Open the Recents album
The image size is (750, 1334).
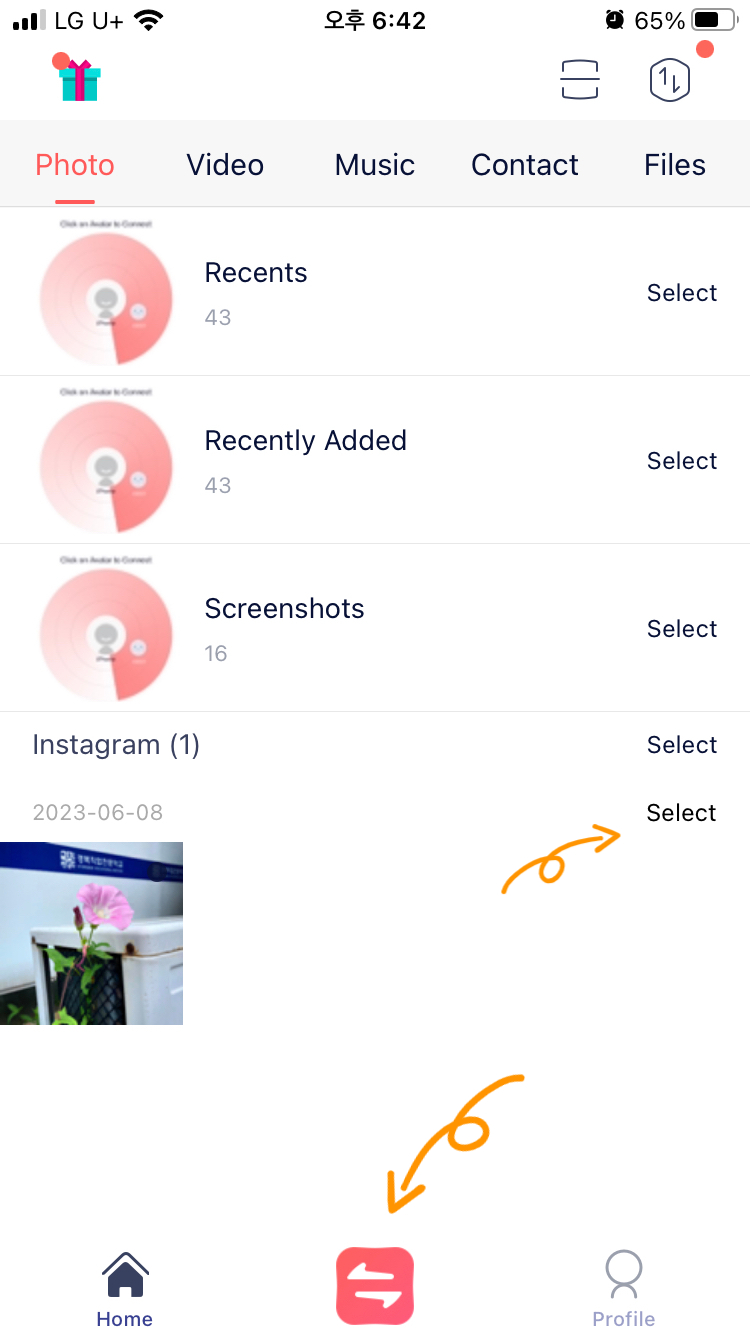point(375,292)
